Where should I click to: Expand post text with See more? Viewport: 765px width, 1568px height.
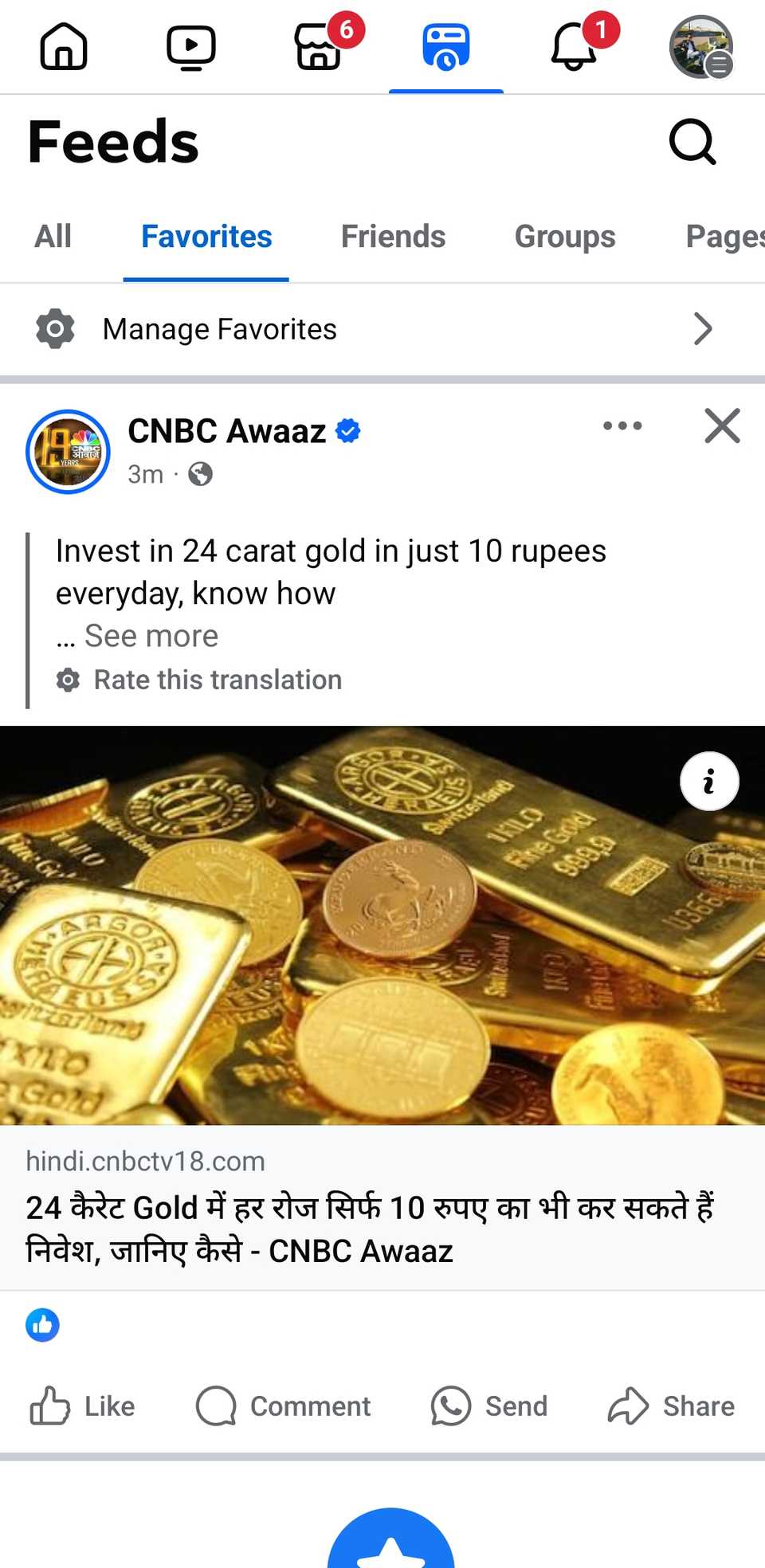tap(151, 636)
